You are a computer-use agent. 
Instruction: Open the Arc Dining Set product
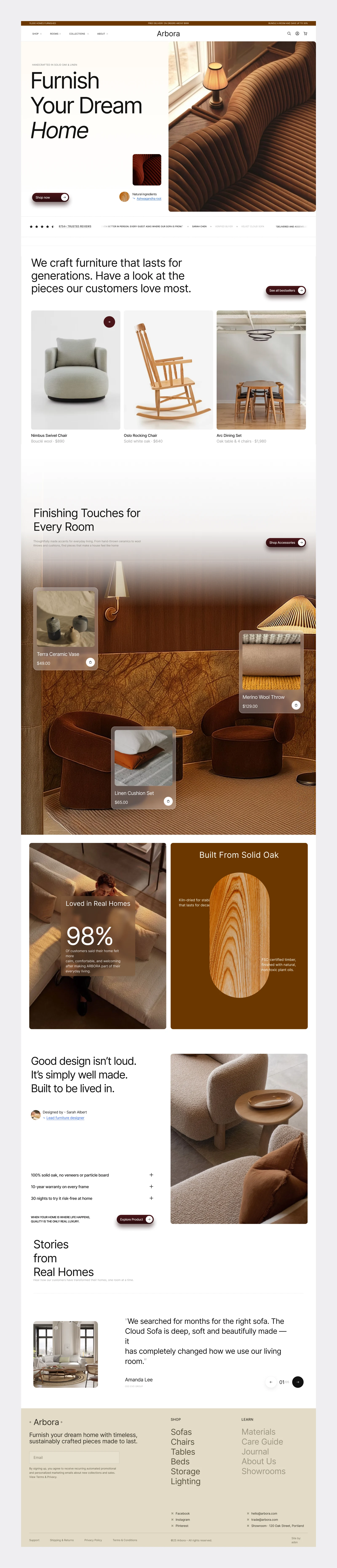click(x=261, y=370)
